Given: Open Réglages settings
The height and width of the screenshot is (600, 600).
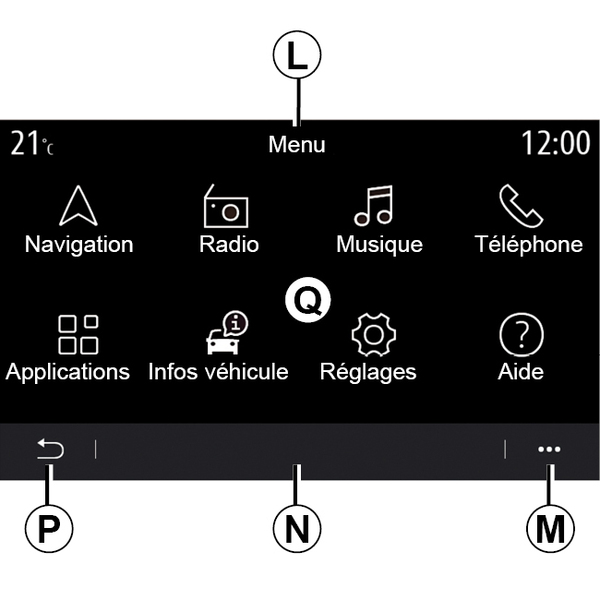Looking at the screenshot, I should coord(370,347).
